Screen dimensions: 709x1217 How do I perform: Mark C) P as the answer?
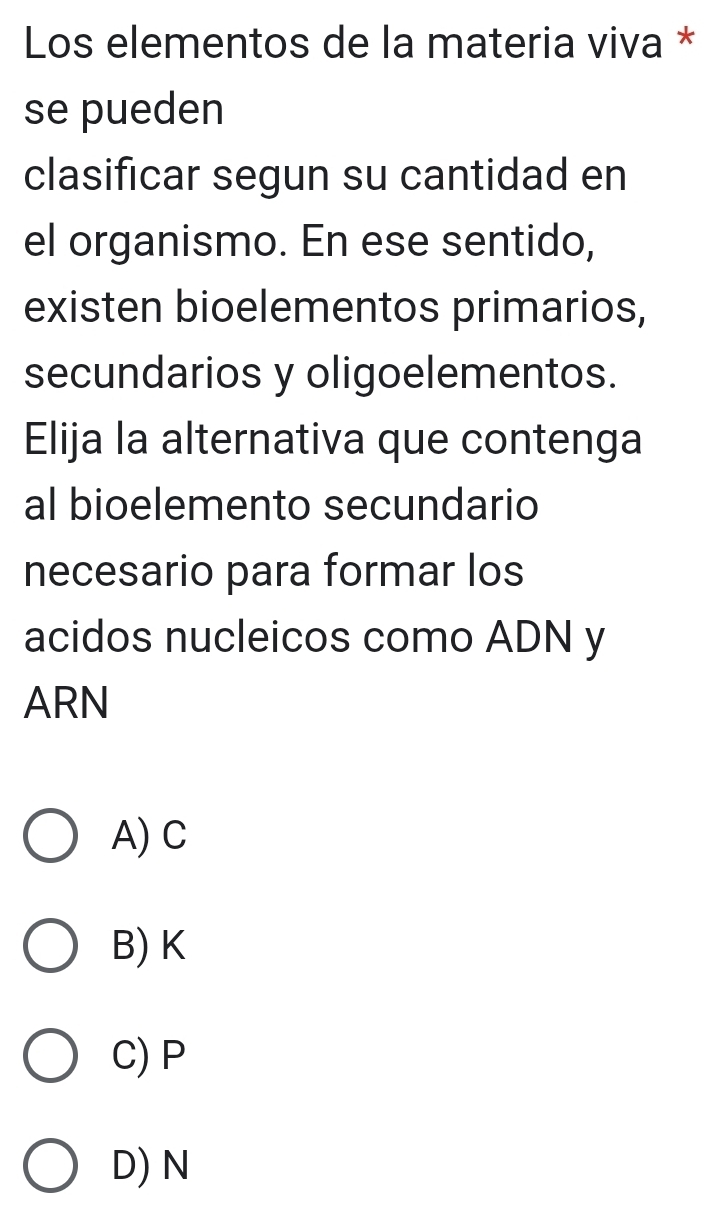(x=50, y=1056)
